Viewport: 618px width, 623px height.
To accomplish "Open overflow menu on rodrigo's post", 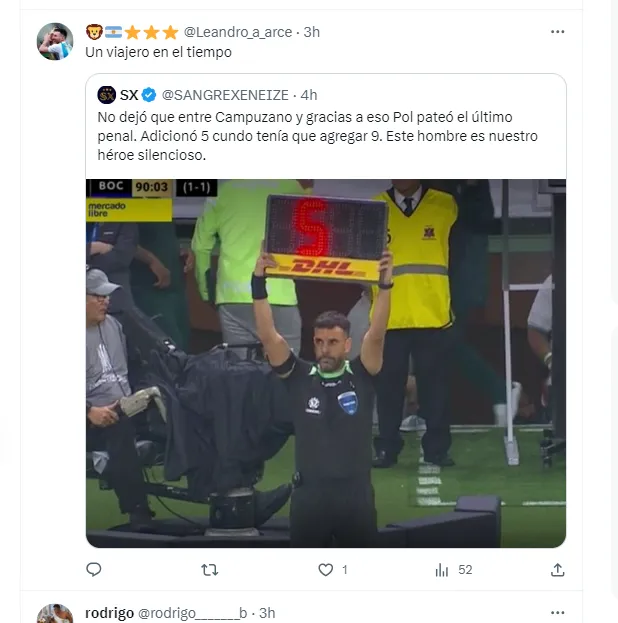I will [558, 612].
